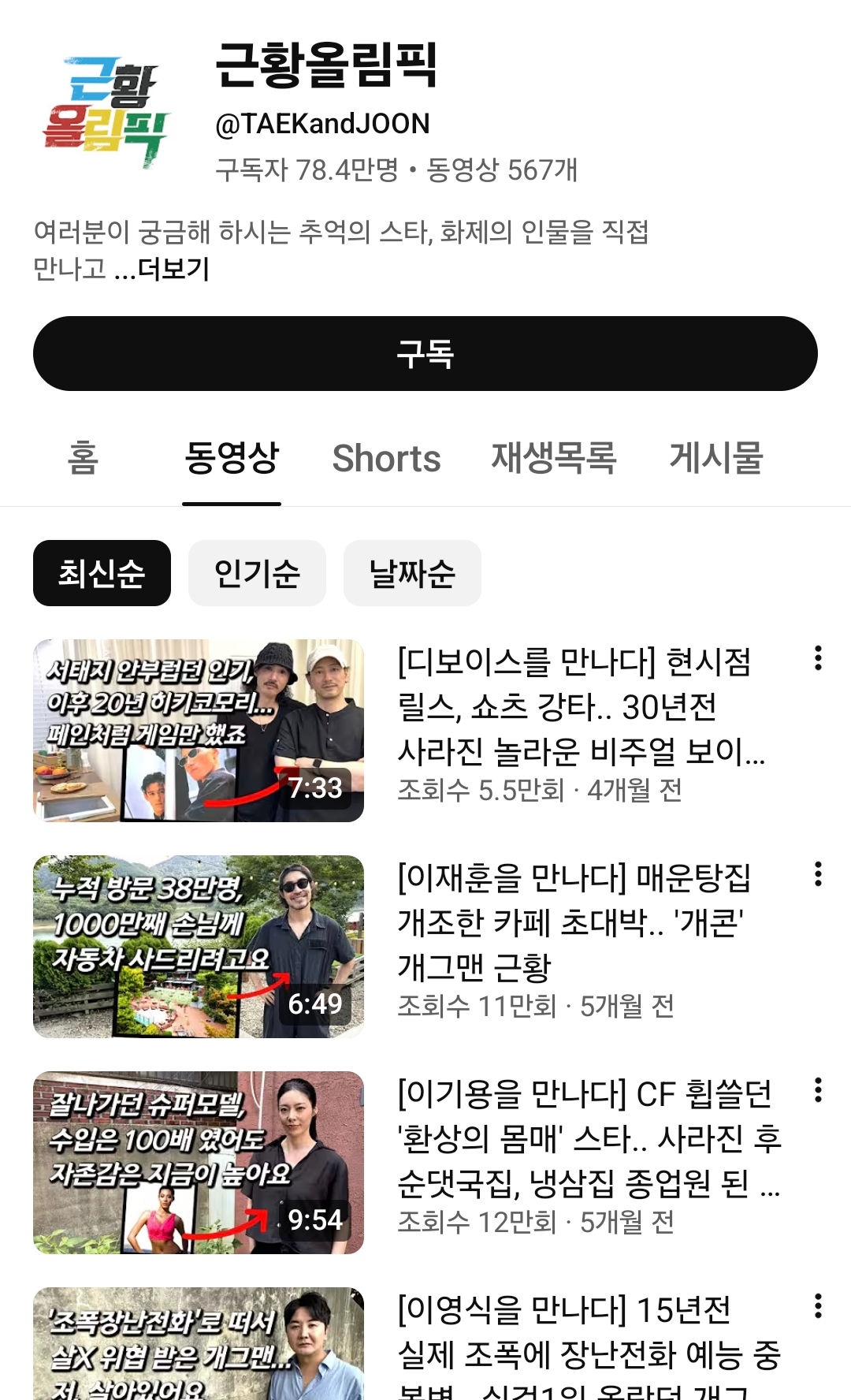
Task: Open the Shorts tab
Action: tap(386, 458)
